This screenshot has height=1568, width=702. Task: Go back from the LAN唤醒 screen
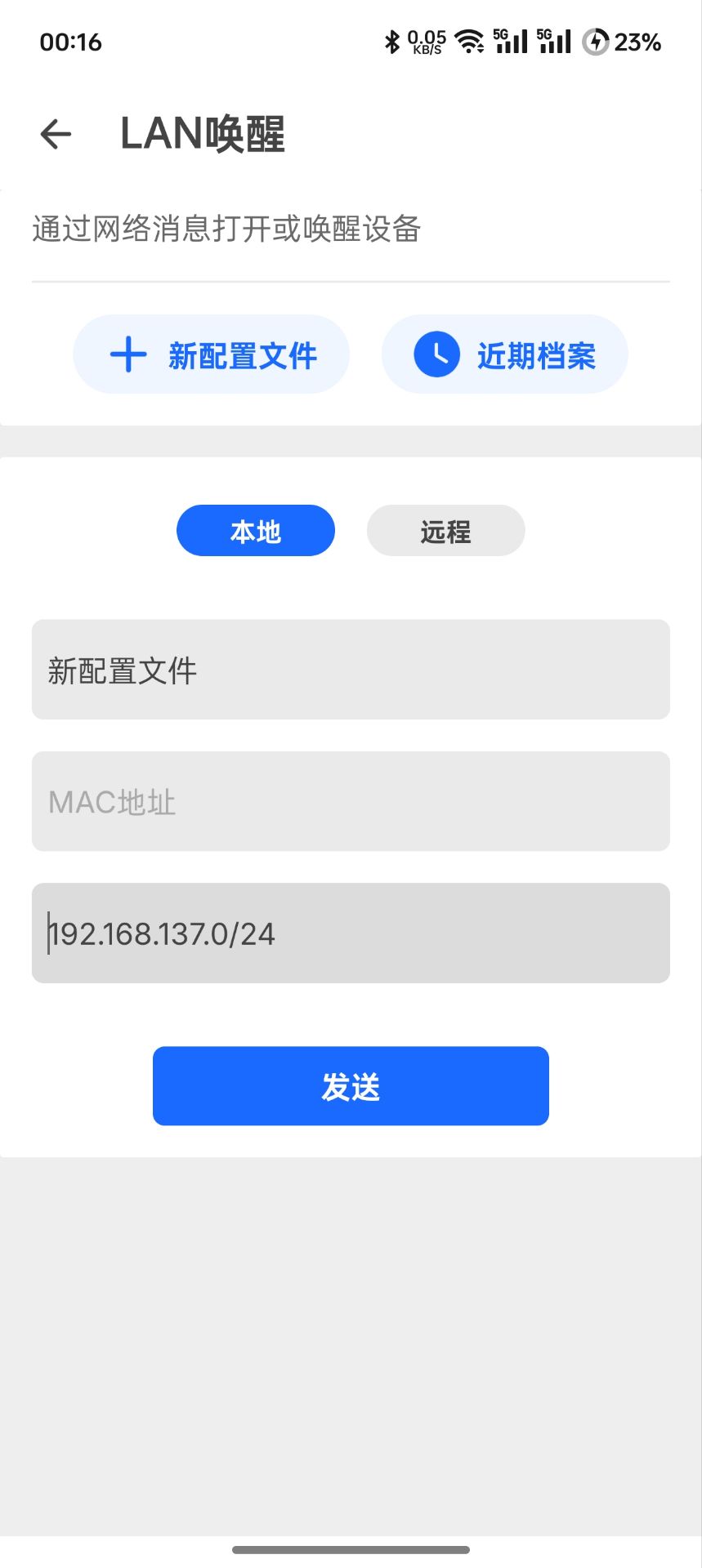click(x=56, y=134)
